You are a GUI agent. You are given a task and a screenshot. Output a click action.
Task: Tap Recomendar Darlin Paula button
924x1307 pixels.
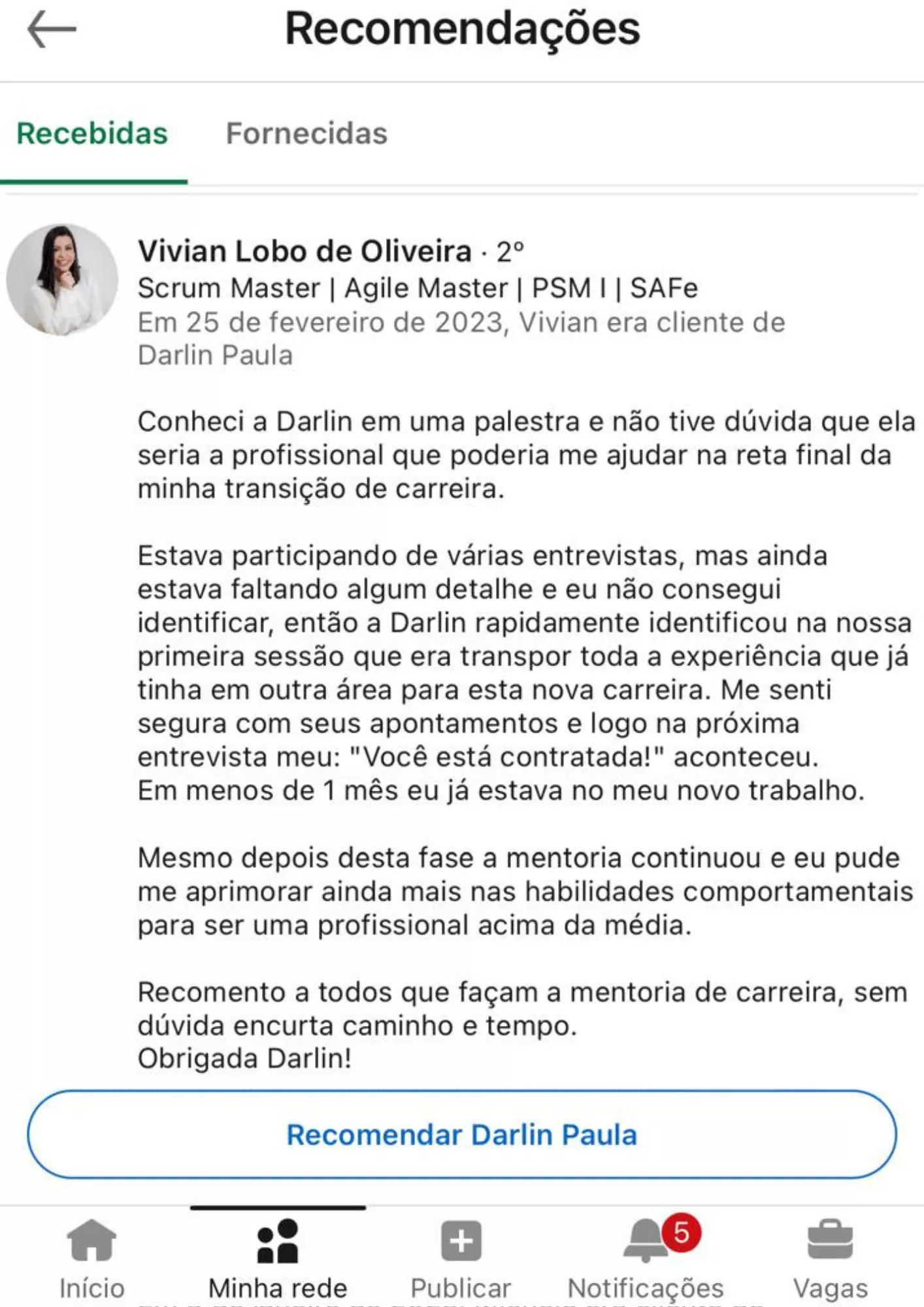point(461,1135)
